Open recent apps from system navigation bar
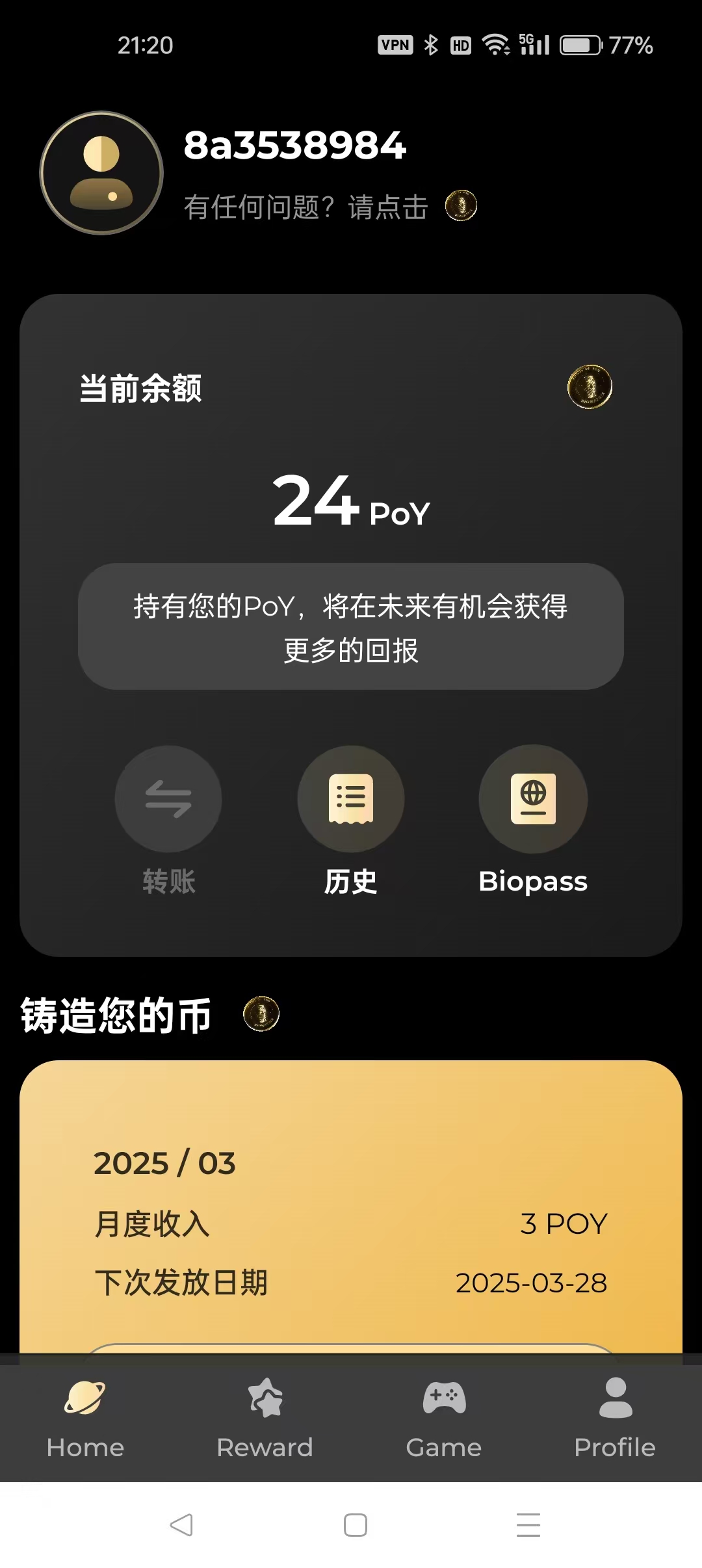Screen dimensions: 702x1568 [x=528, y=1524]
